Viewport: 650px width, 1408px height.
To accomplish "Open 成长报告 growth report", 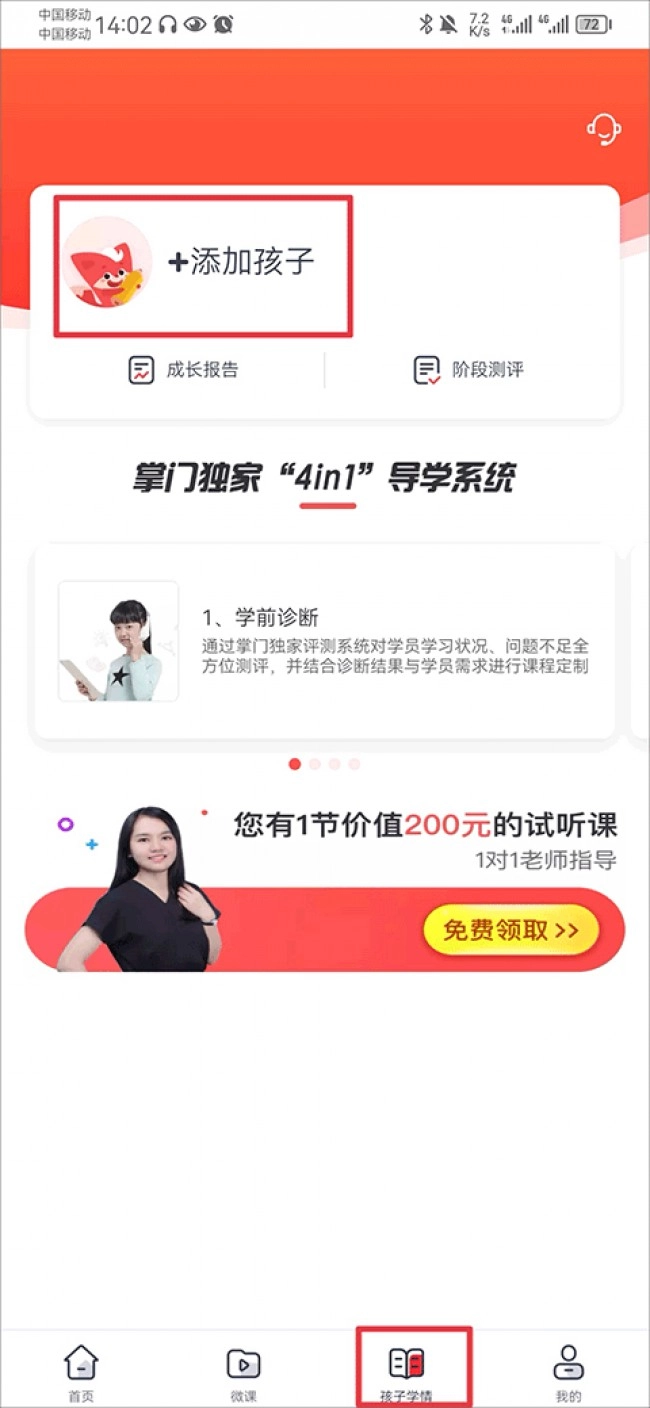I will [x=184, y=370].
